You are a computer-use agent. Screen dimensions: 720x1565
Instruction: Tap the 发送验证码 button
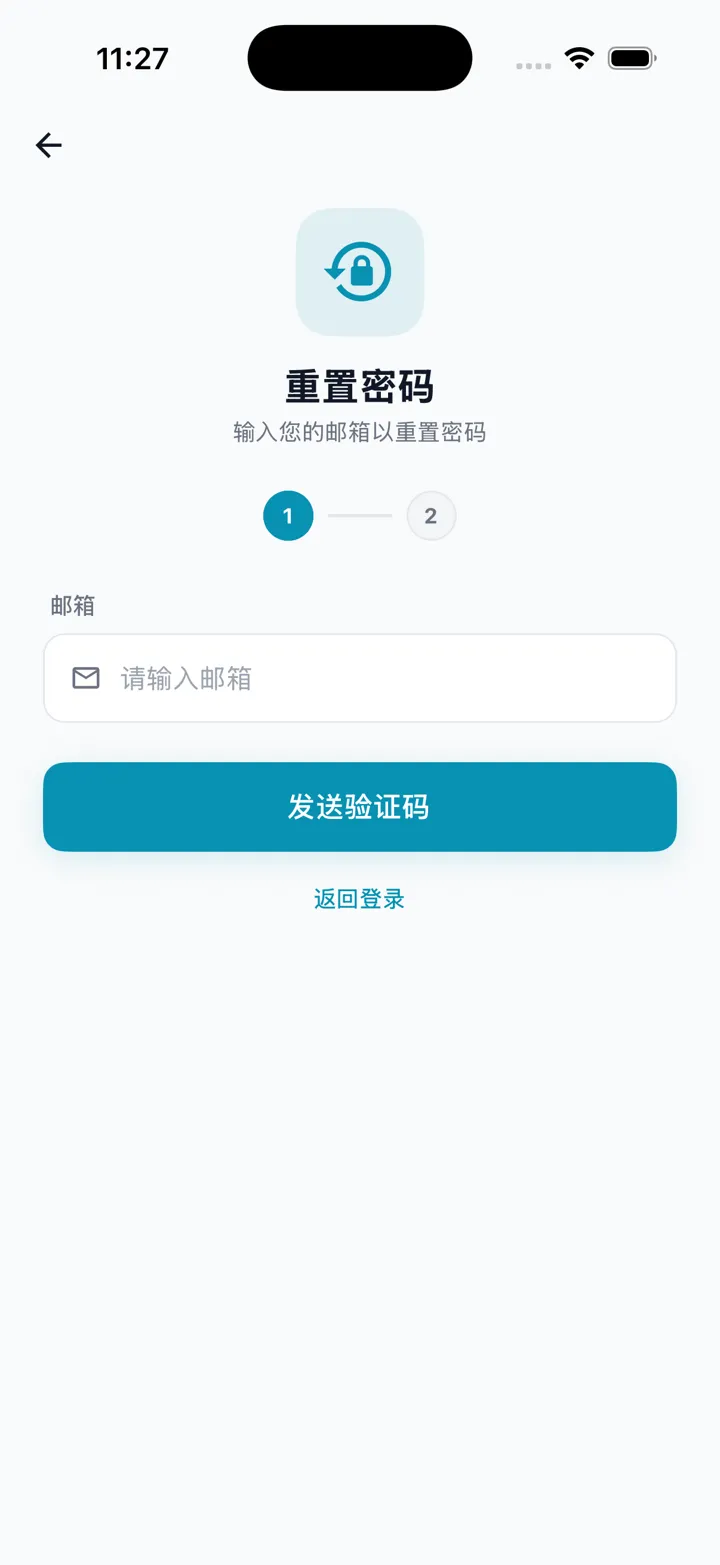click(360, 807)
